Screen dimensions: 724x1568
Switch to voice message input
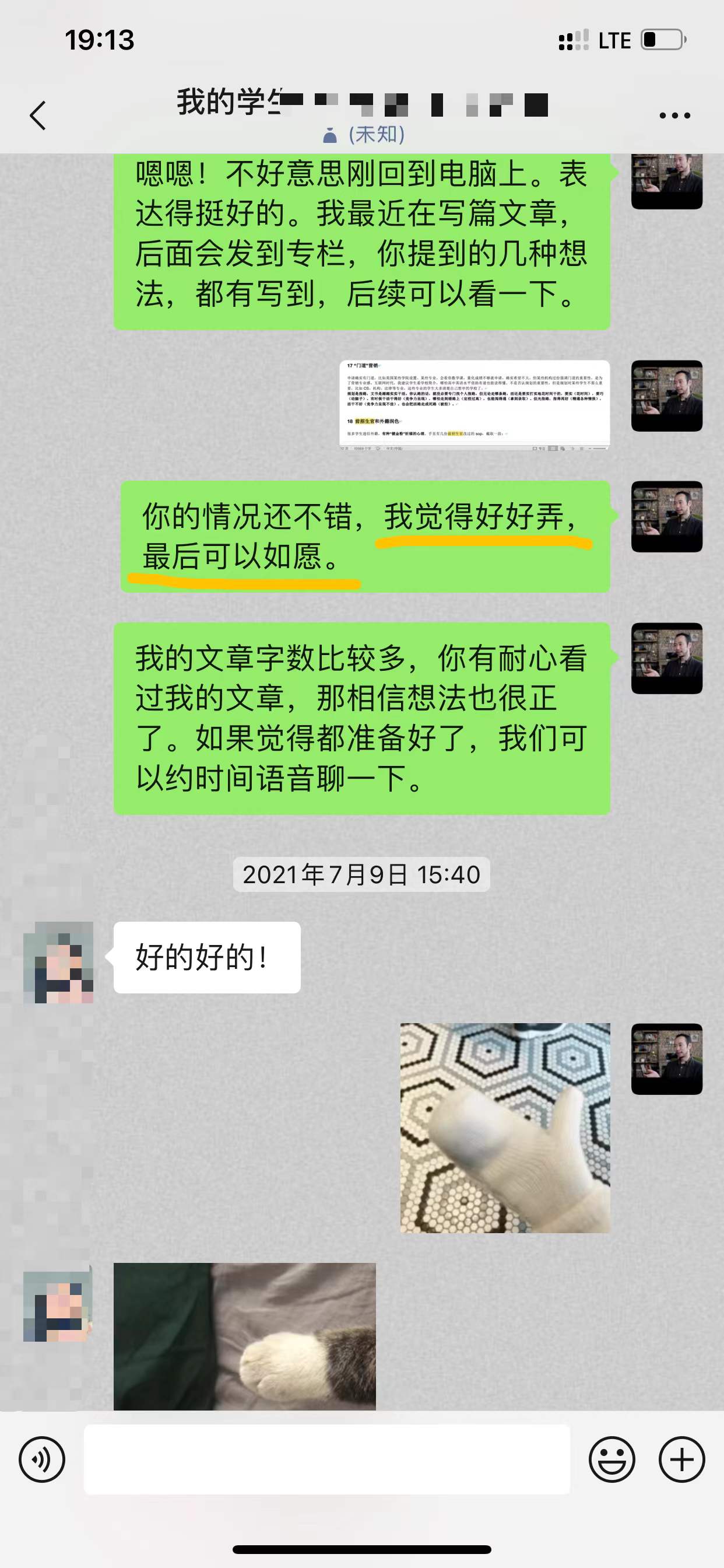[42, 1459]
